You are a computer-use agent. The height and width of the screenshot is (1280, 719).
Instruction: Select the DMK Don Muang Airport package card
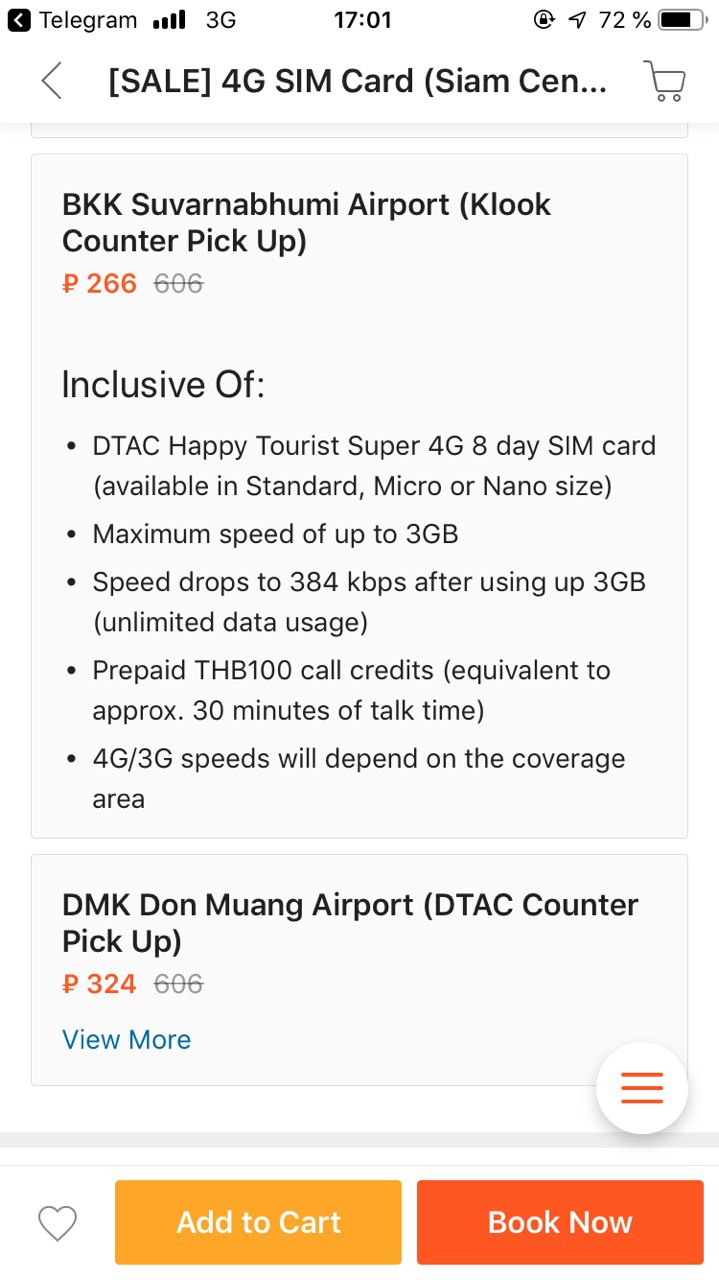coord(359,970)
